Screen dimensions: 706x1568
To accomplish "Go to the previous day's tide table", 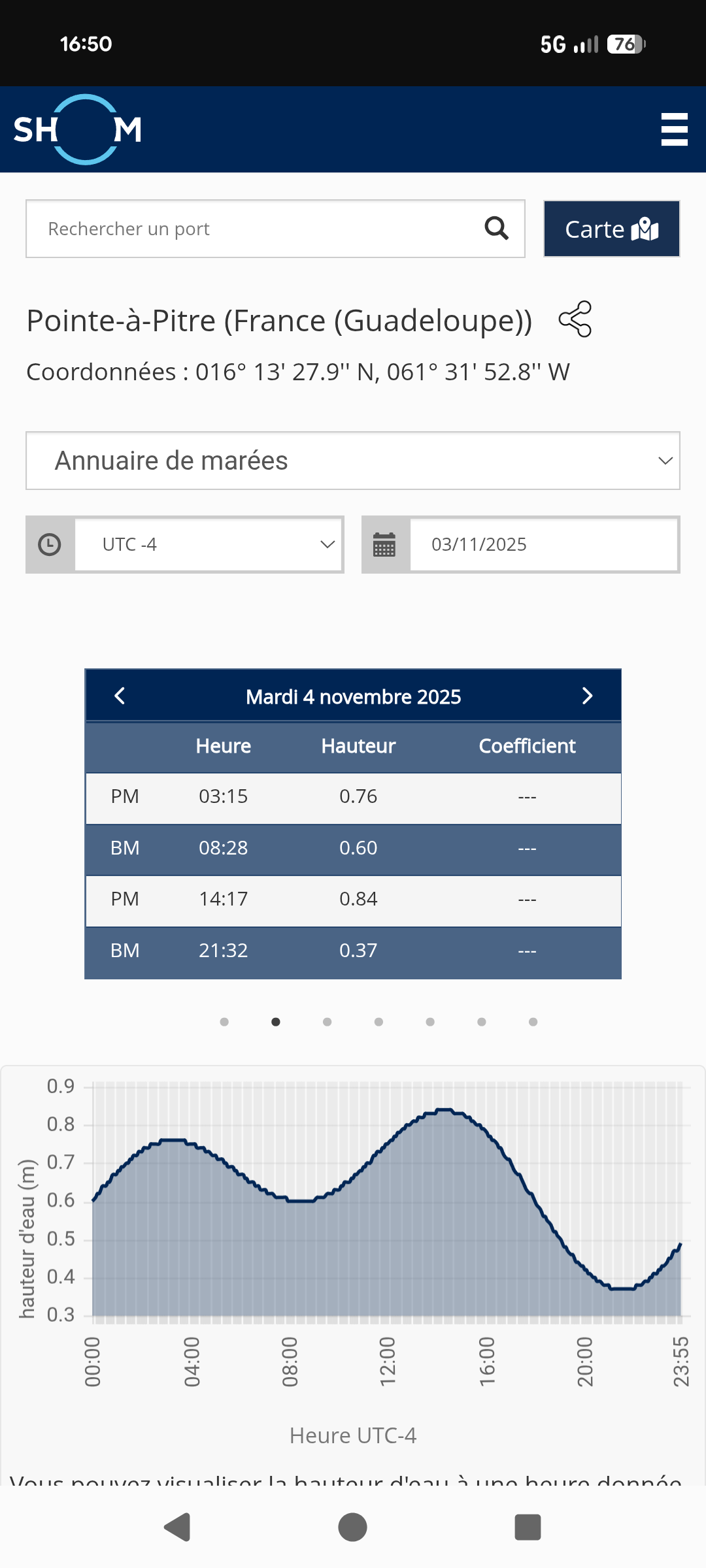I will click(120, 696).
